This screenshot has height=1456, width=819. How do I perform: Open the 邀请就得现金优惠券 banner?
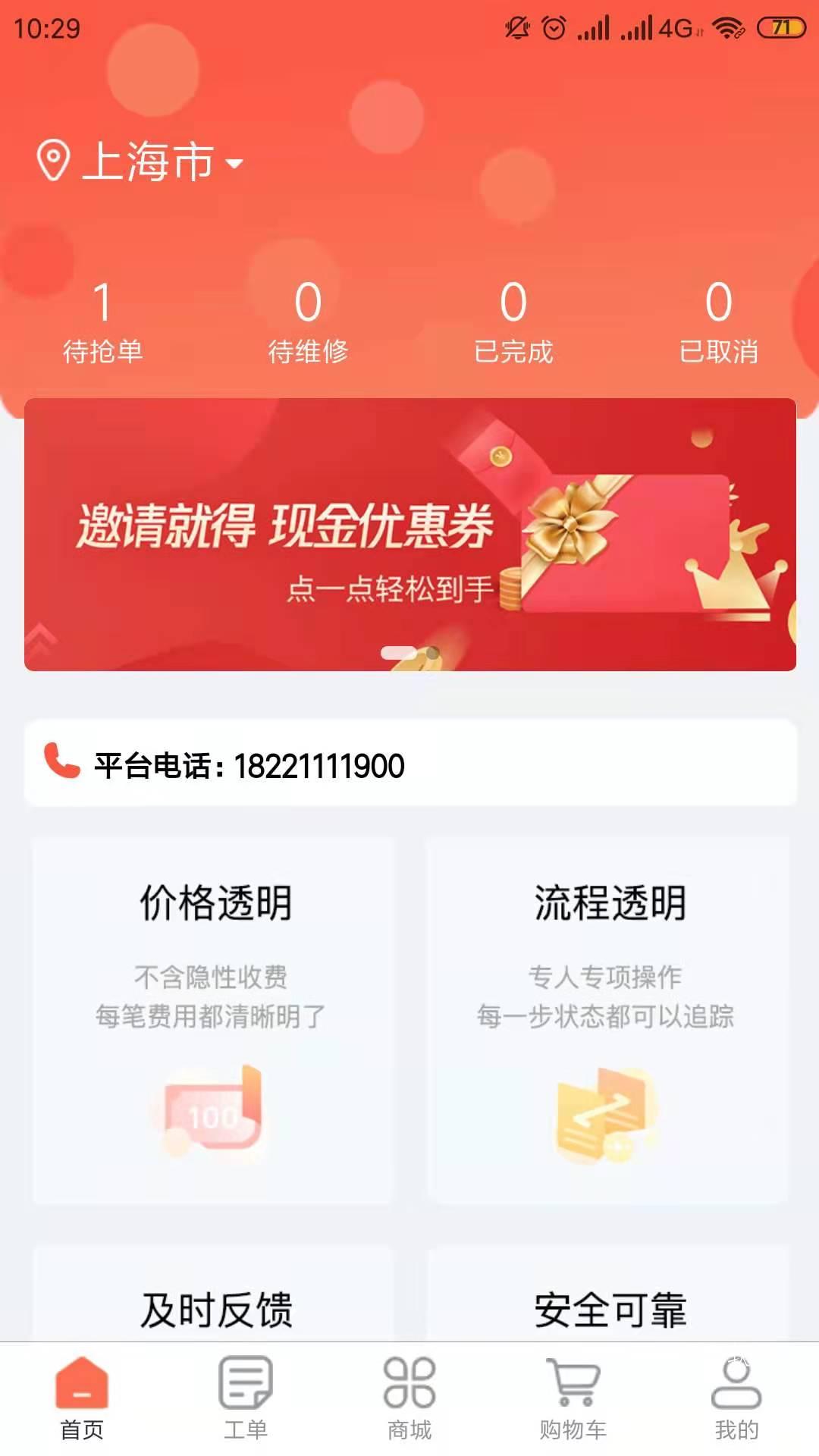[x=409, y=535]
